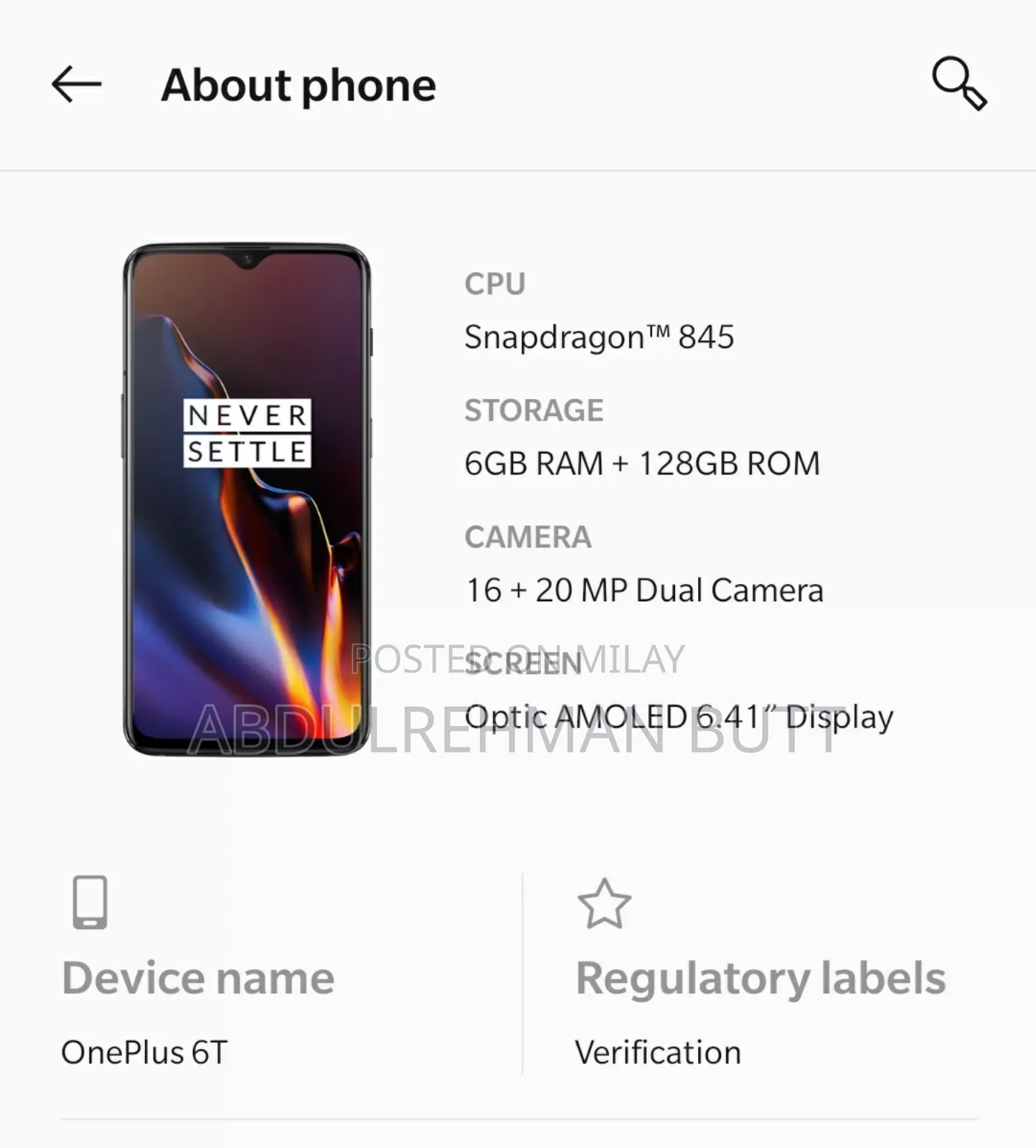
Task: Tap Verification under Regulatory labels
Action: click(x=656, y=1052)
